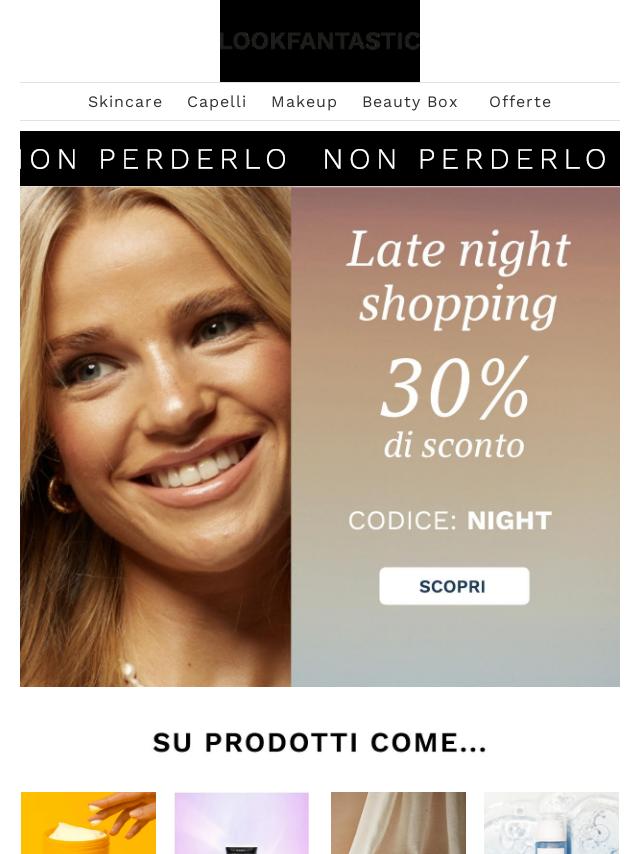Open the Skincare category
Viewport: 640px width, 854px height.
click(125, 102)
